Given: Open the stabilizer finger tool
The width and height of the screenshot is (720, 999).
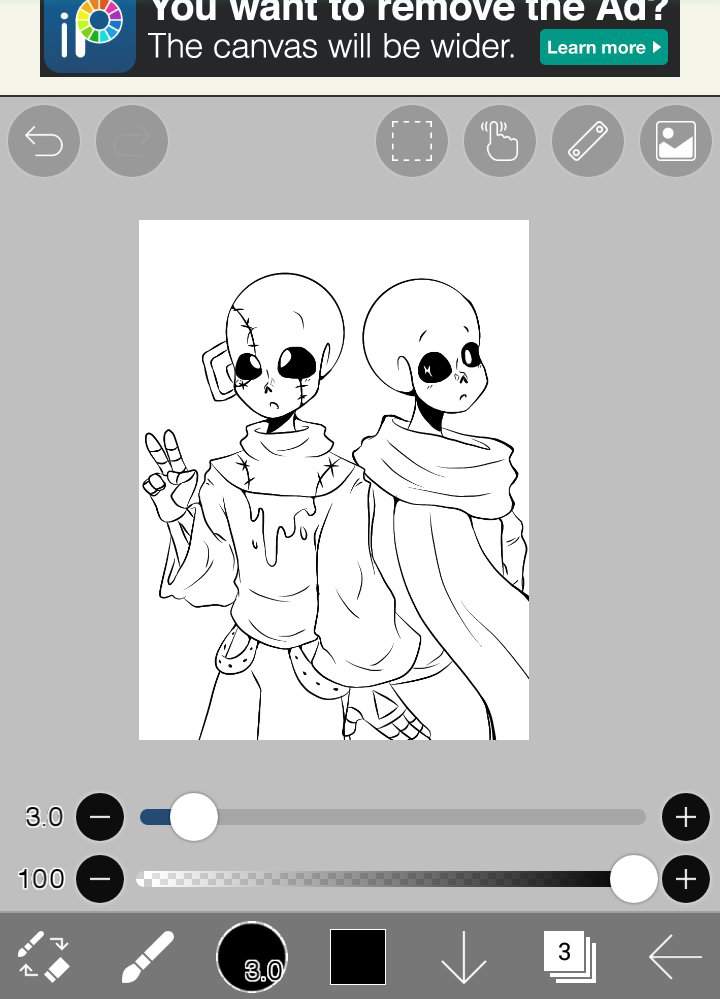Looking at the screenshot, I should click(500, 142).
